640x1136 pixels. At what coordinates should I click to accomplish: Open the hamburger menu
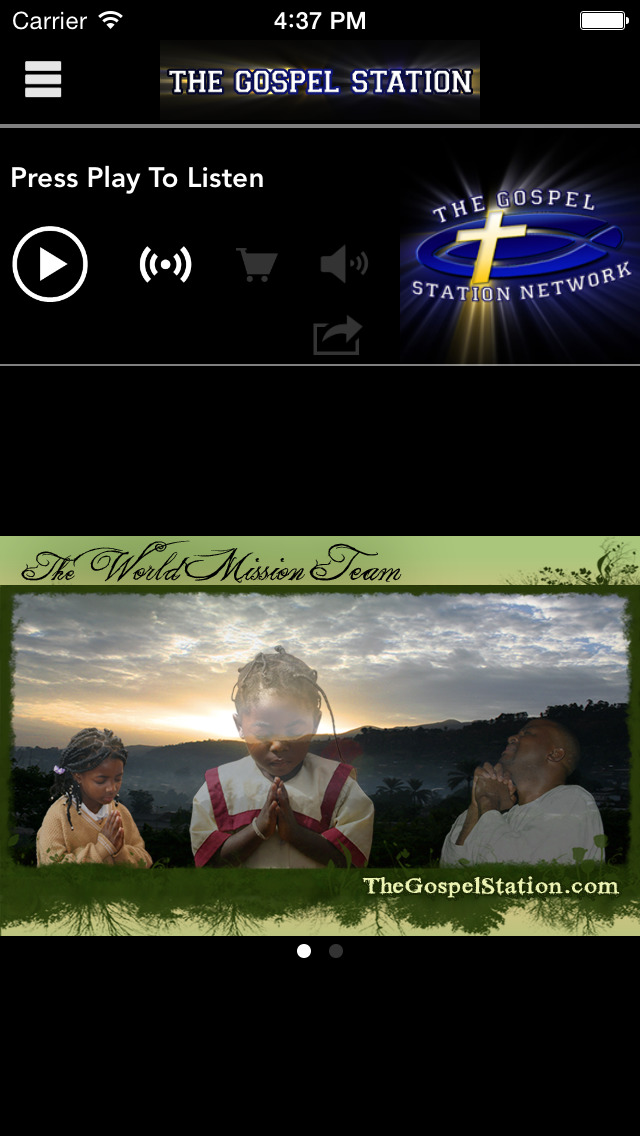point(43,80)
